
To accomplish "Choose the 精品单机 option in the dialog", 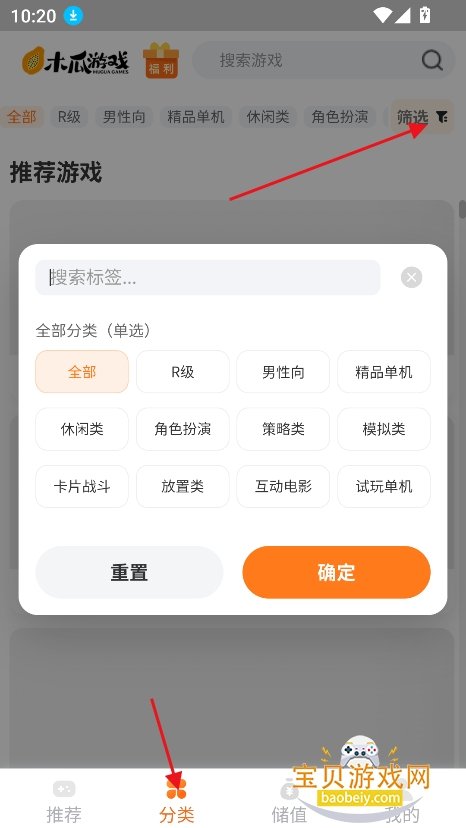I will (x=384, y=372).
